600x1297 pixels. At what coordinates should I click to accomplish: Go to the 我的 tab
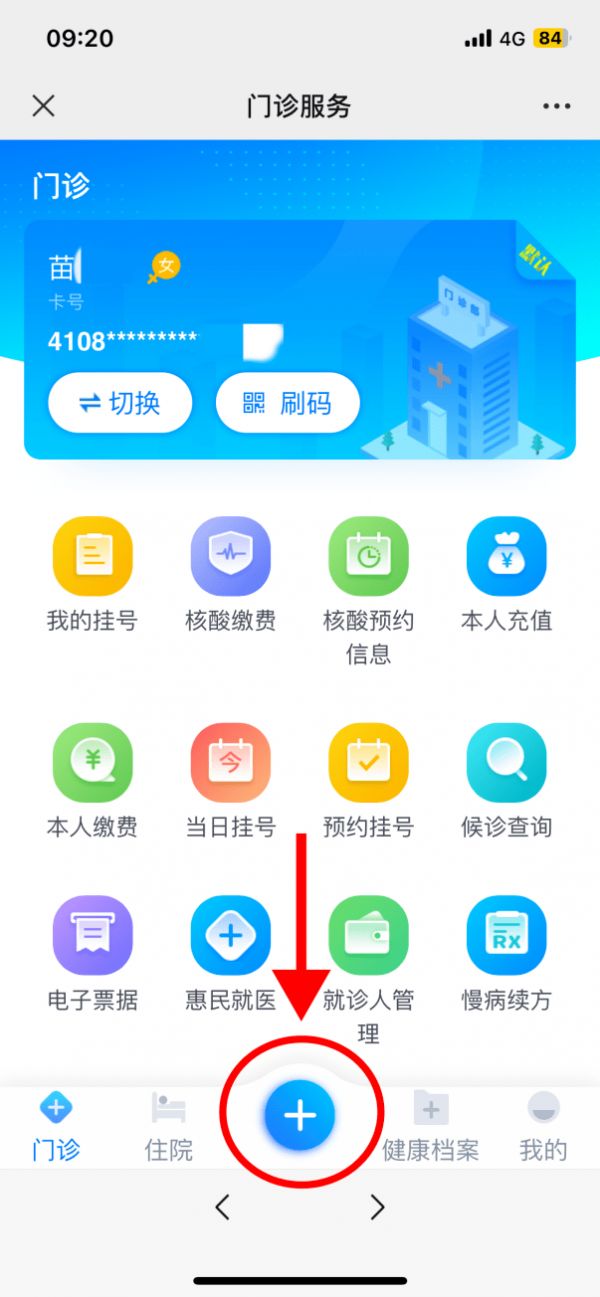click(x=543, y=1128)
